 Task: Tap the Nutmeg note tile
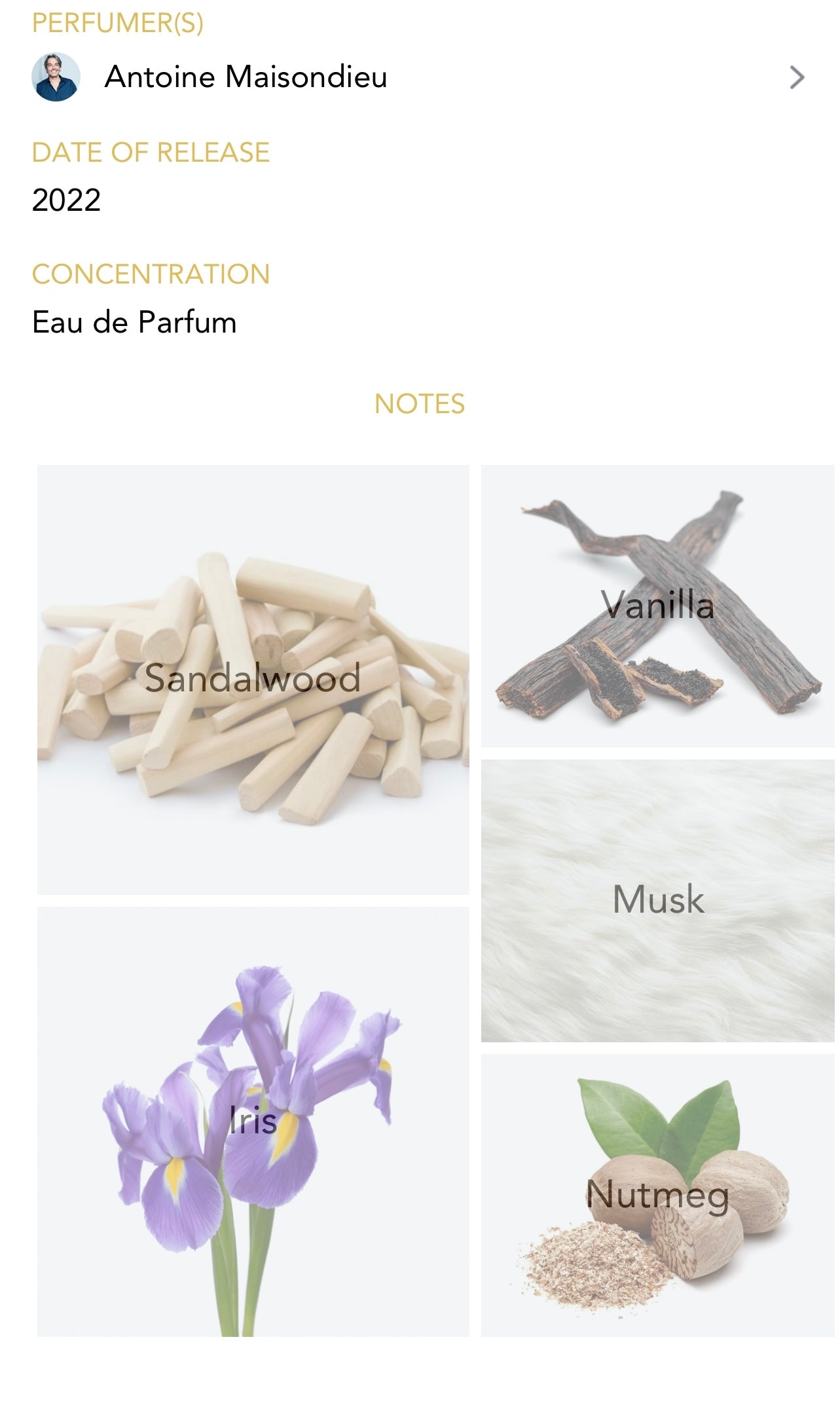(x=657, y=1195)
